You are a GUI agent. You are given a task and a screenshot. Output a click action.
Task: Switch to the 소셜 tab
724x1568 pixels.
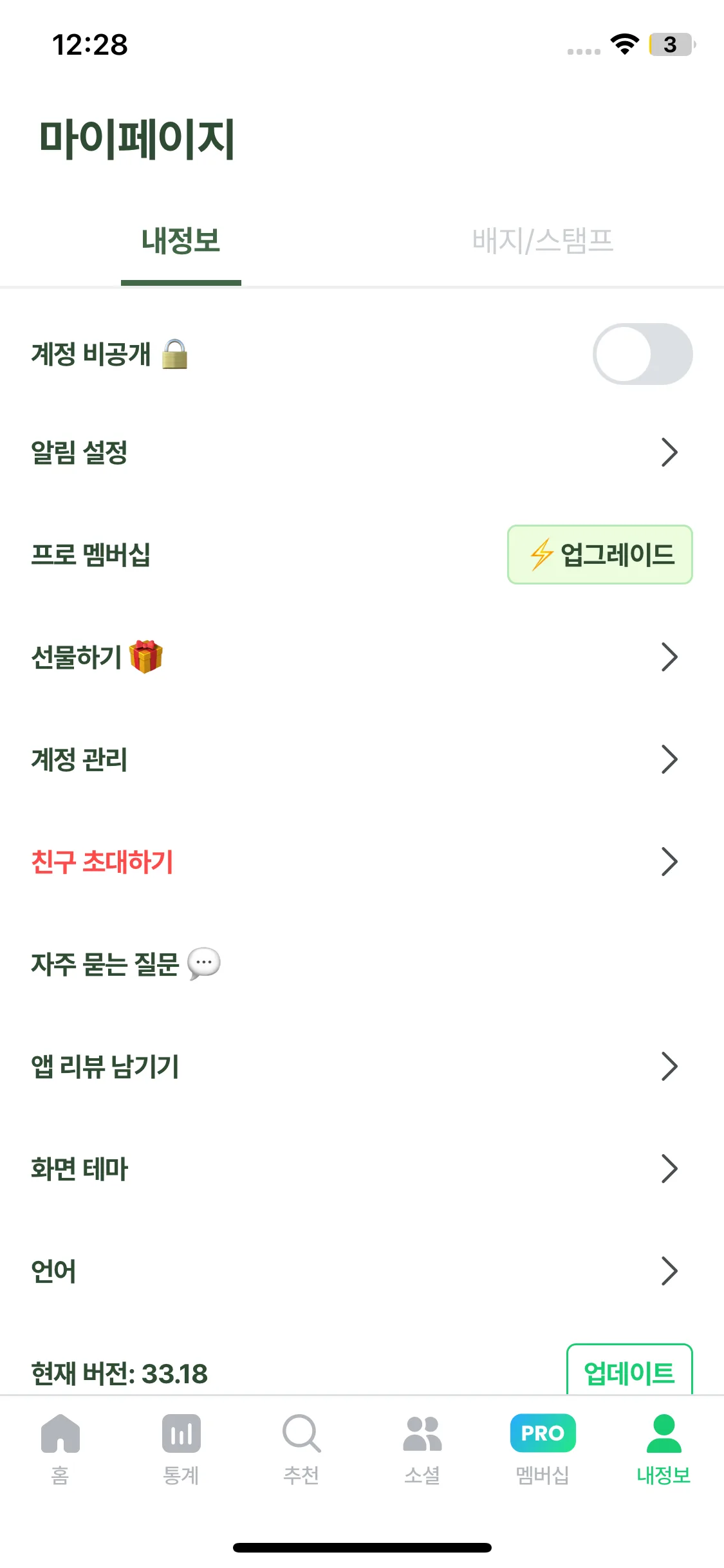click(422, 1448)
